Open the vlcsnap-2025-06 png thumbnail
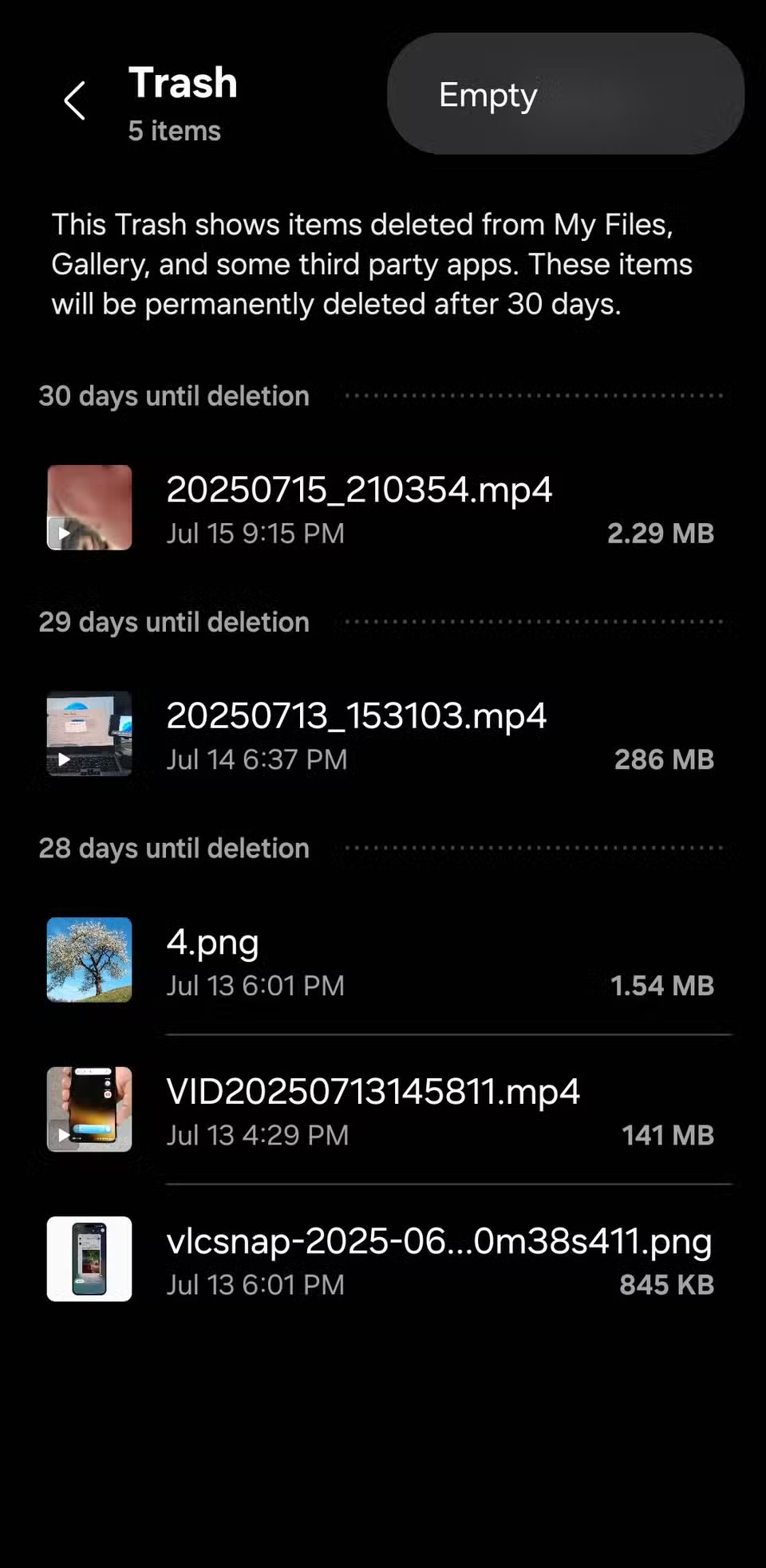Screen dimensions: 766x1568 89,1259
